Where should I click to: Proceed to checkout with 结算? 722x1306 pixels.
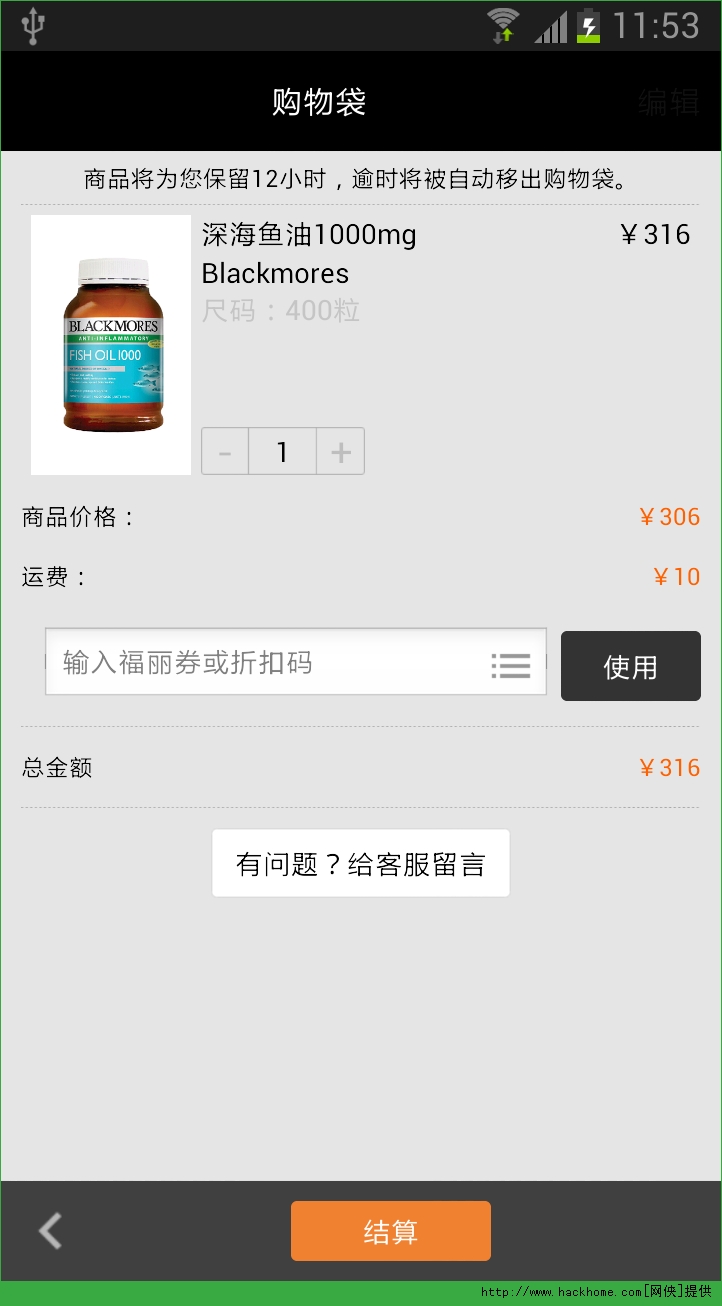[x=390, y=1231]
